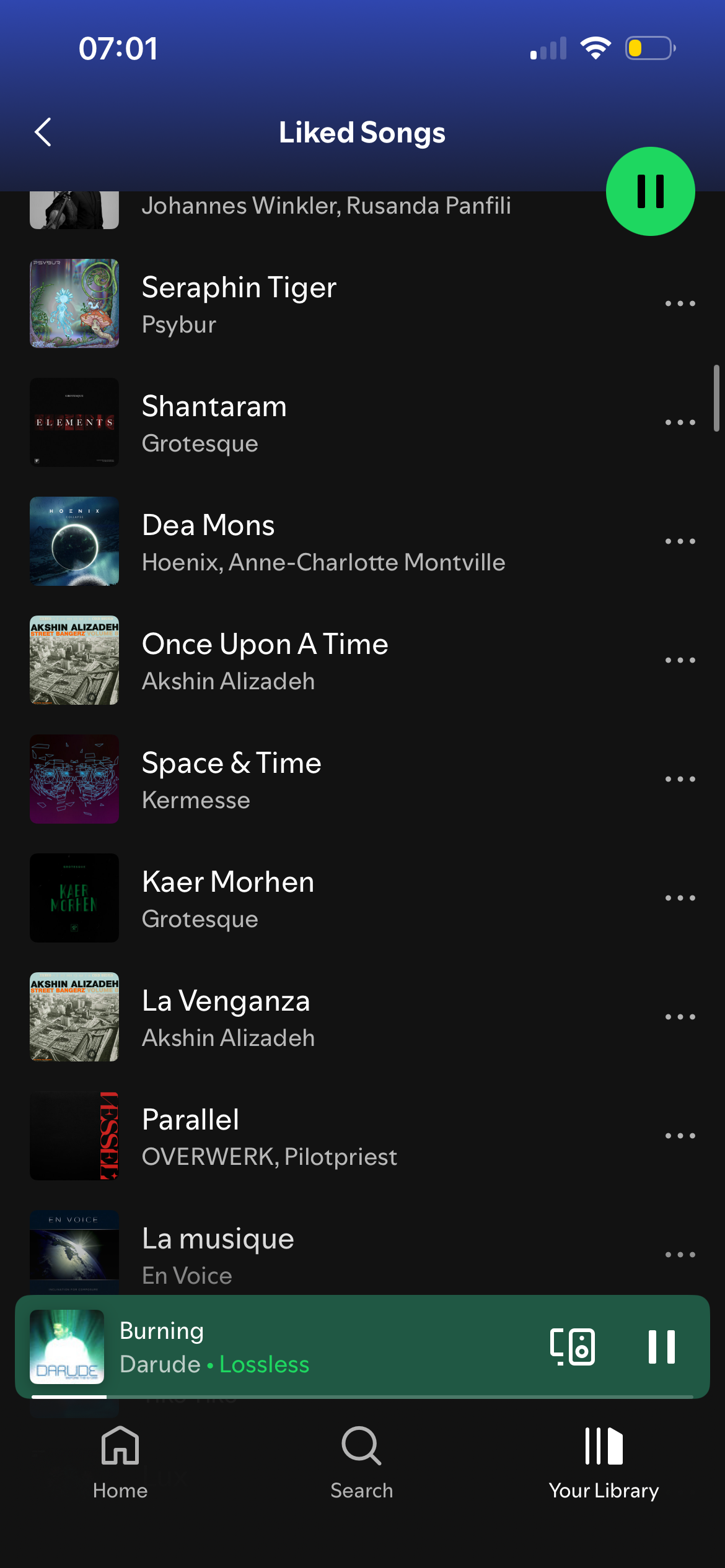Open more options for Space & Time
The height and width of the screenshot is (1568, 725).
tap(680, 780)
